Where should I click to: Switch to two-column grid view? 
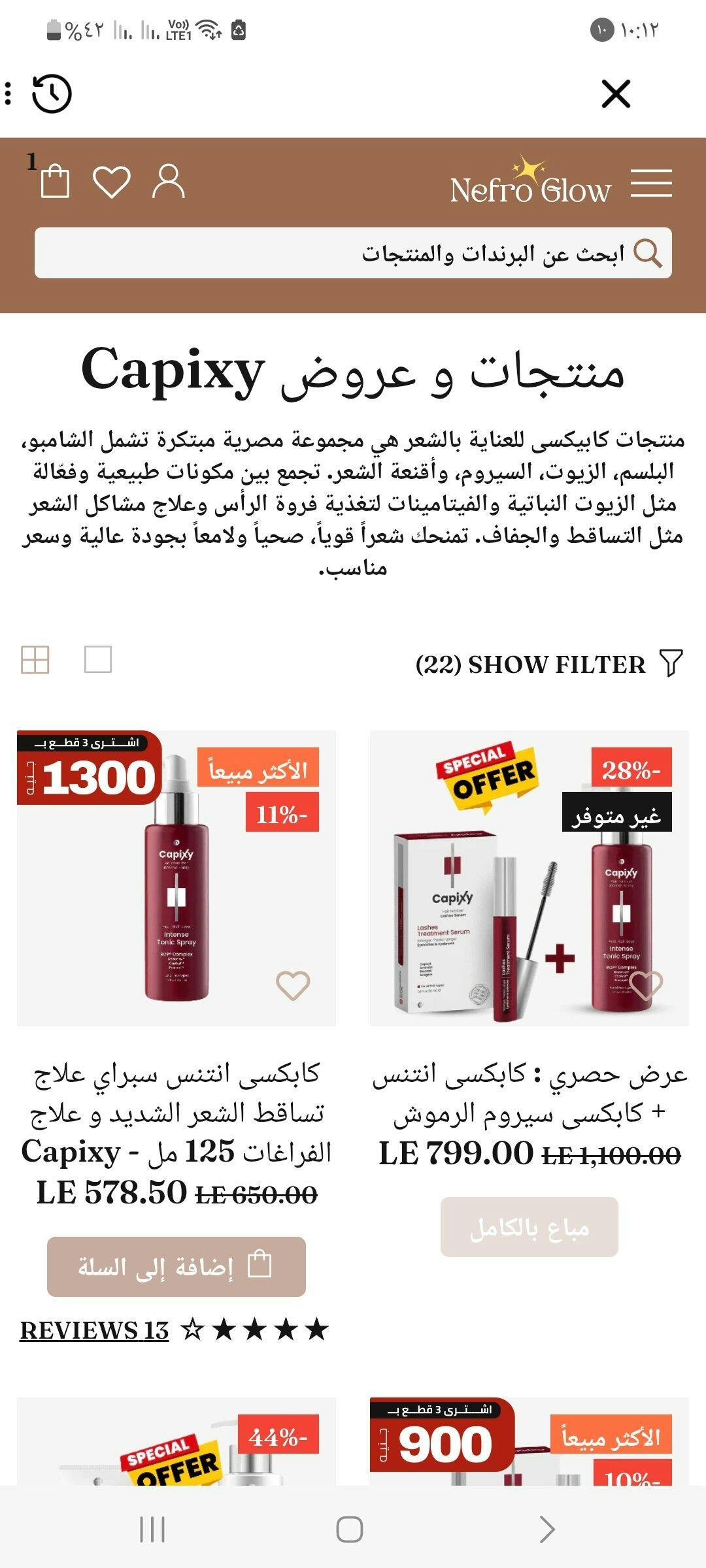tap(35, 660)
